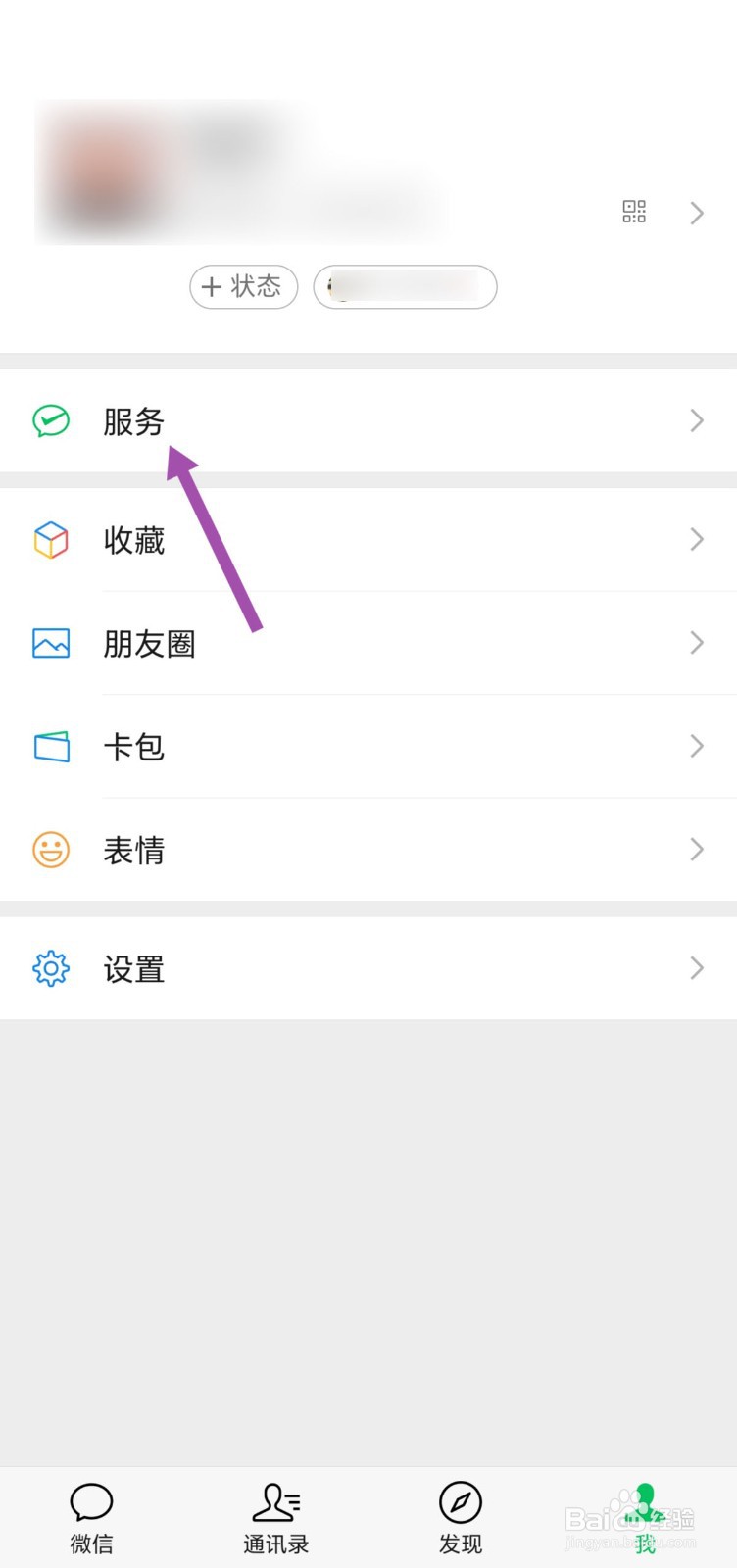This screenshot has width=737, height=1568.
Task: Open Services via the green checkmark icon
Action: (50, 420)
